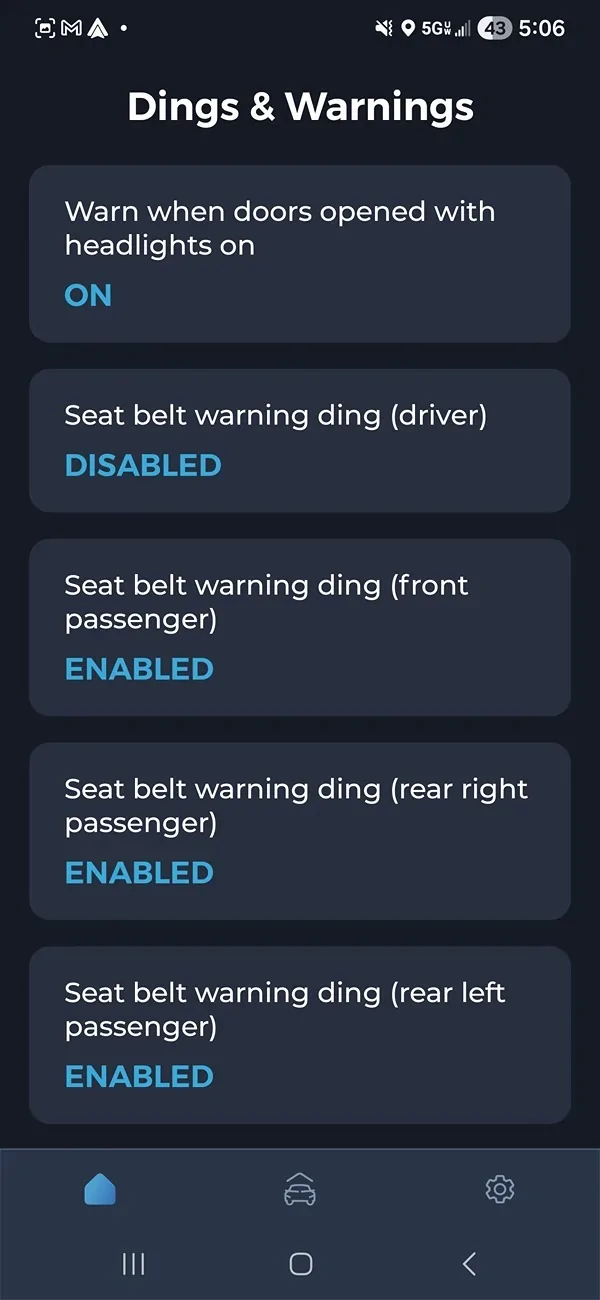
Task: Switch to the settings gear tab
Action: pyautogui.click(x=499, y=1189)
